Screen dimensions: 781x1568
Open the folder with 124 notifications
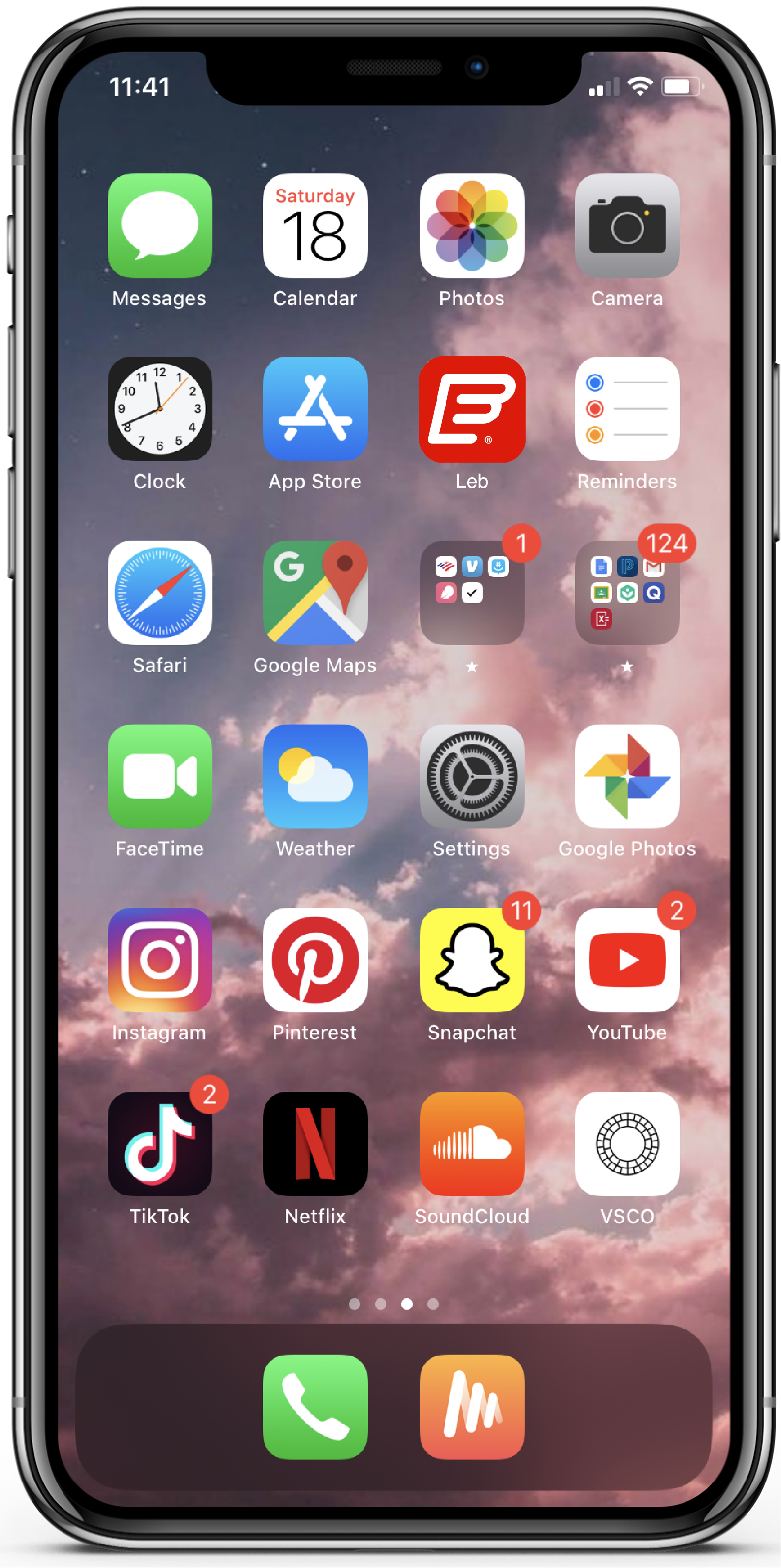pyautogui.click(x=627, y=593)
